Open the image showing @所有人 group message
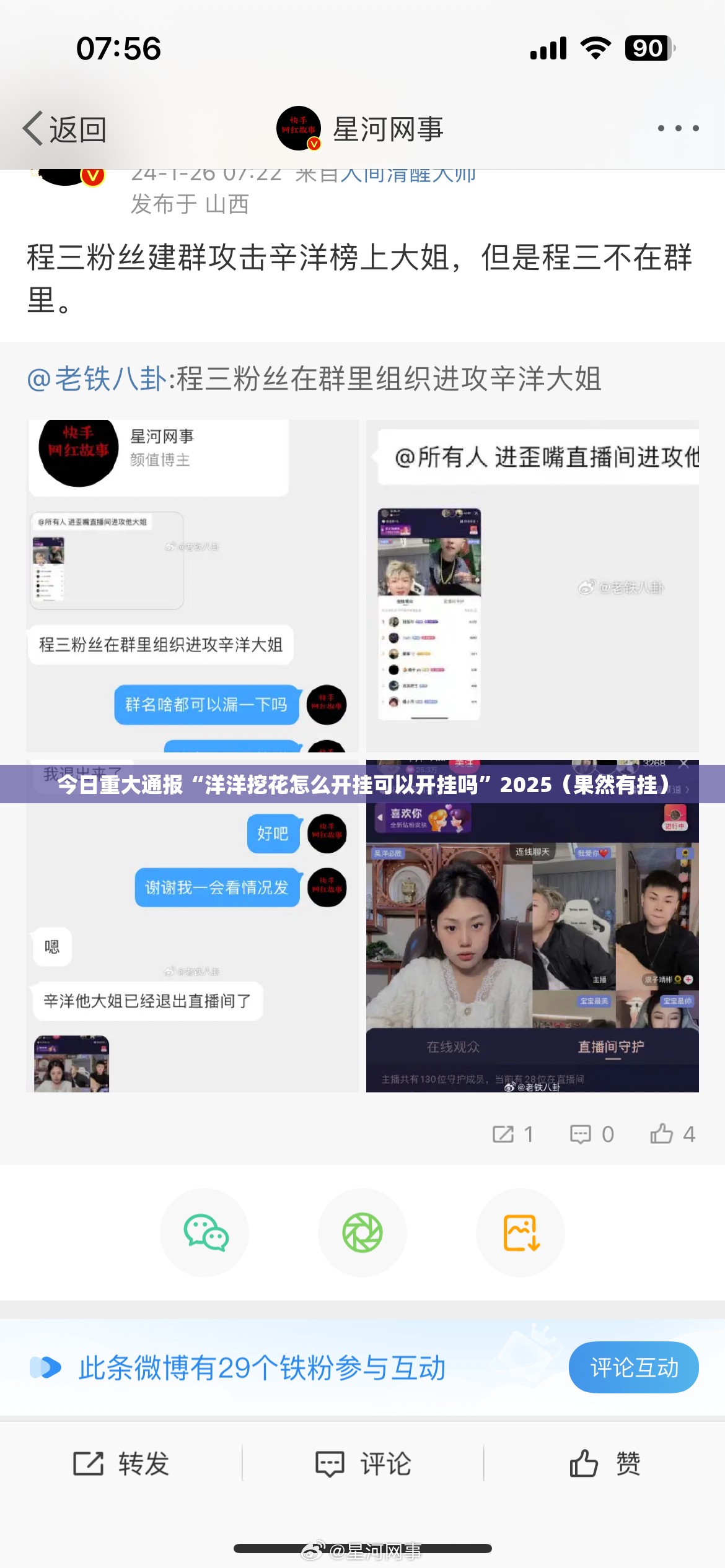 (532, 585)
